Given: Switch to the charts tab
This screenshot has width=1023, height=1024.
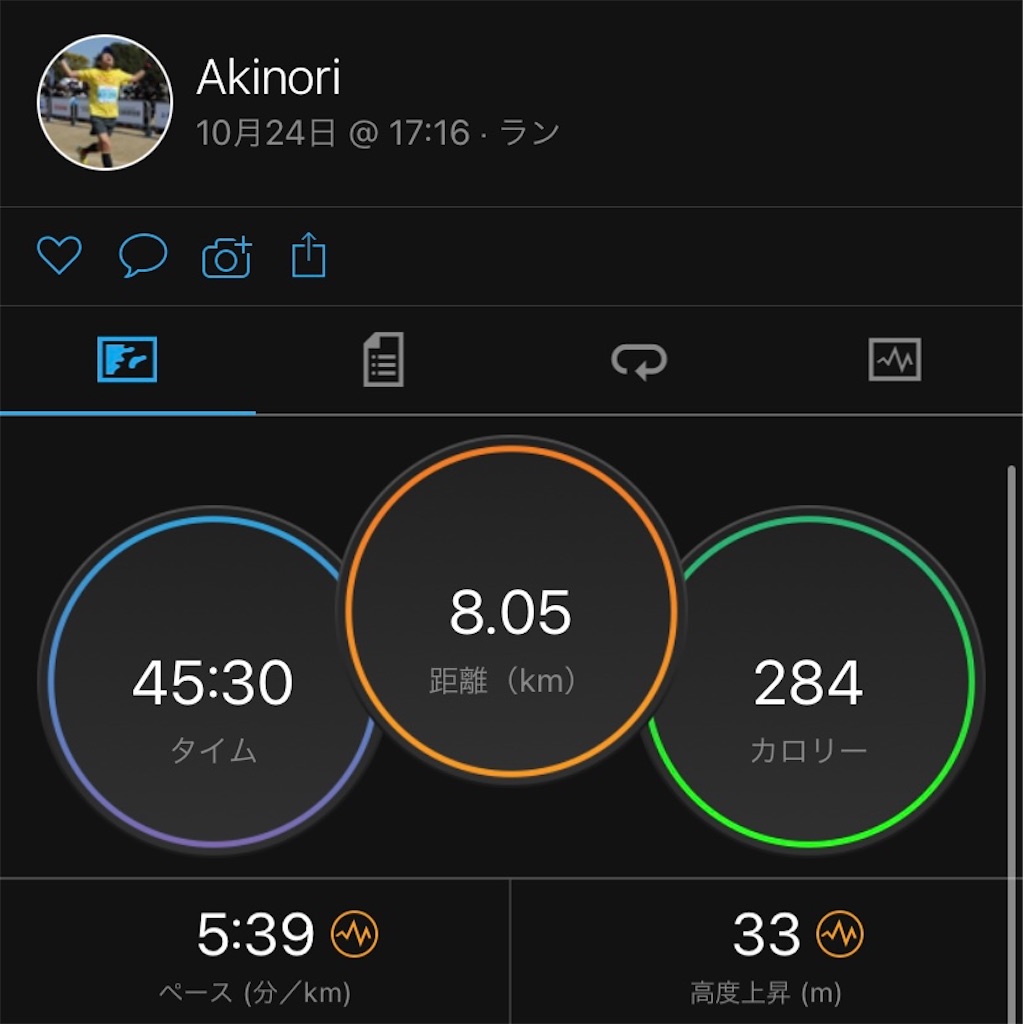Looking at the screenshot, I should click(894, 360).
